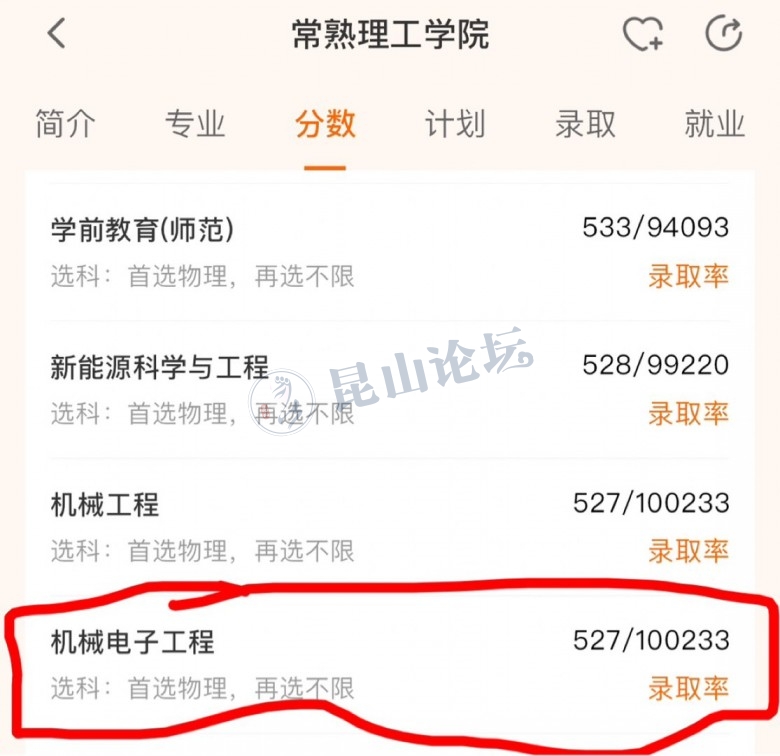Open the 就业 tab
This screenshot has width=780, height=756.
(x=714, y=124)
